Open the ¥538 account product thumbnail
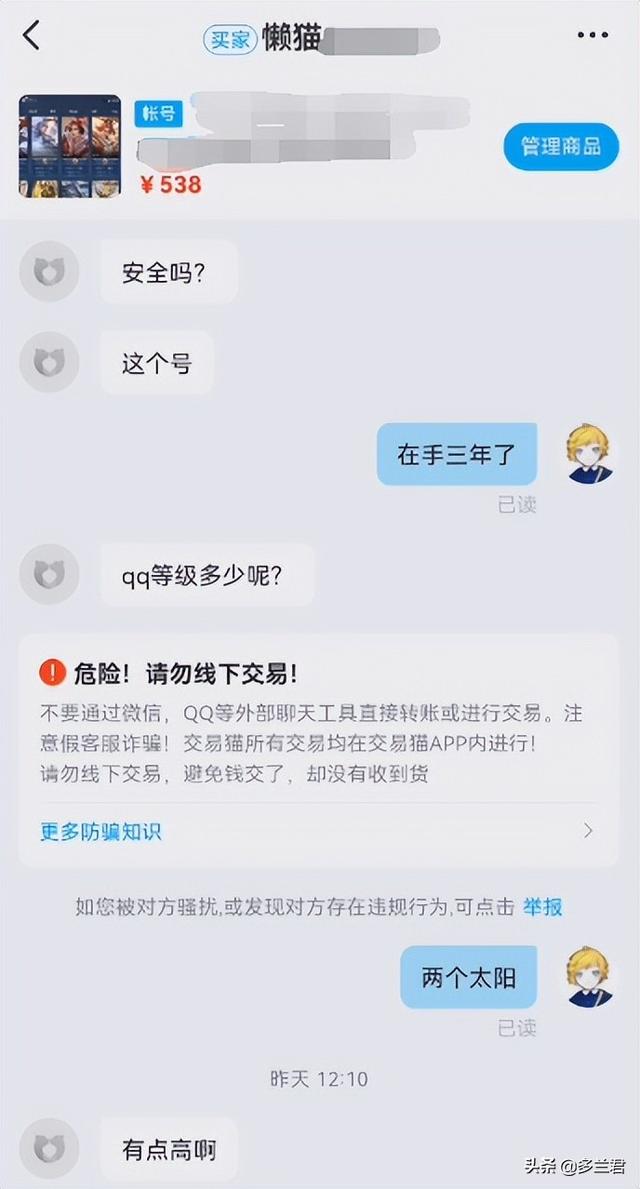The height and width of the screenshot is (1189, 640). (70, 146)
